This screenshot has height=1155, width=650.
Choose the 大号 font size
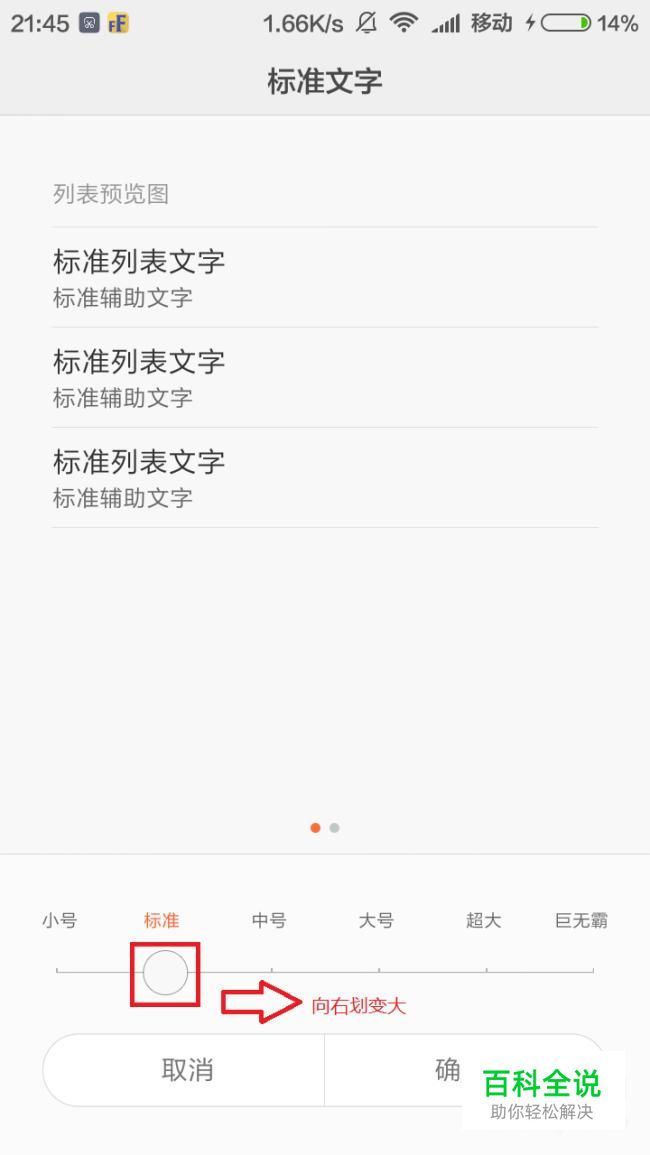pyautogui.click(x=376, y=920)
